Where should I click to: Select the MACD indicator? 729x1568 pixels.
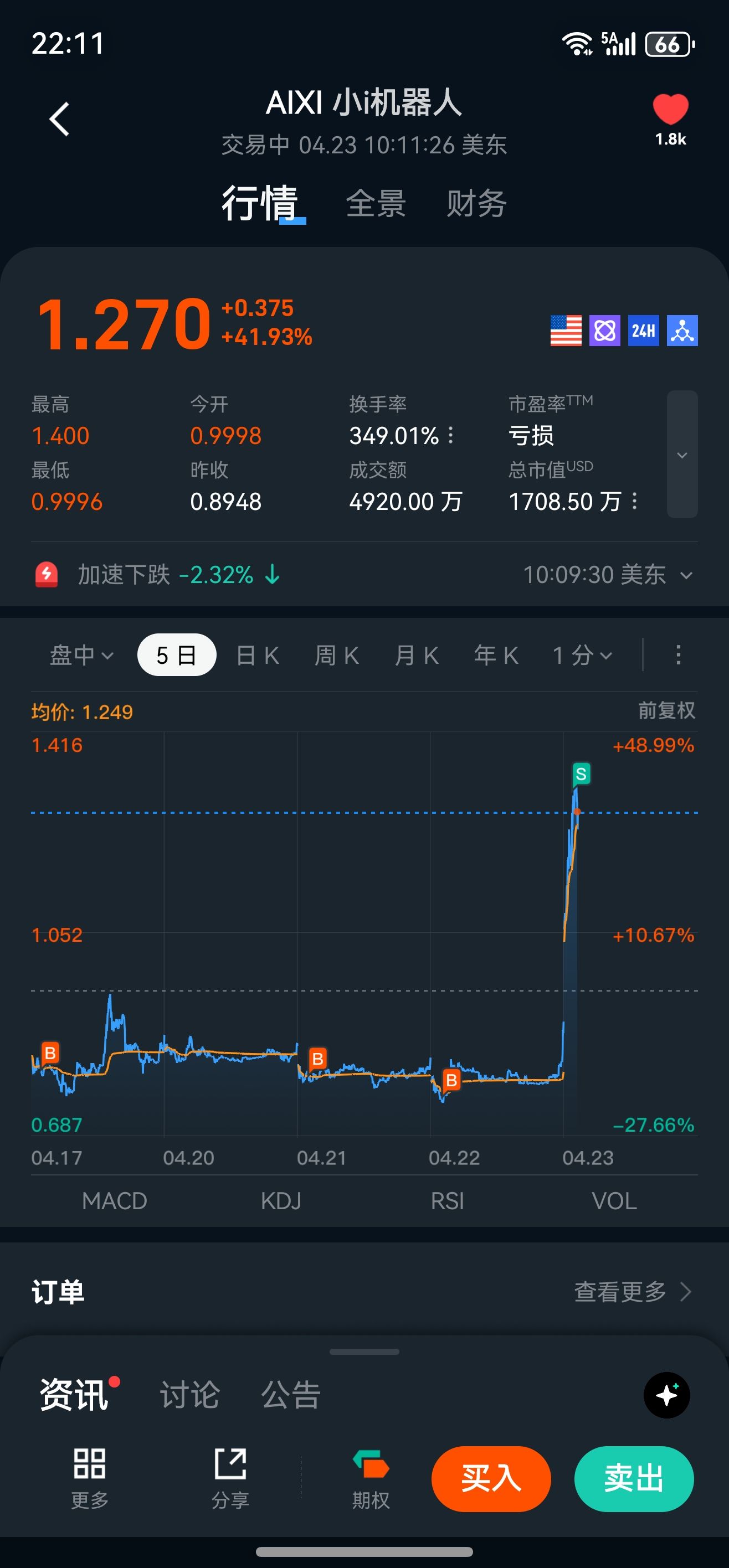point(115,1201)
